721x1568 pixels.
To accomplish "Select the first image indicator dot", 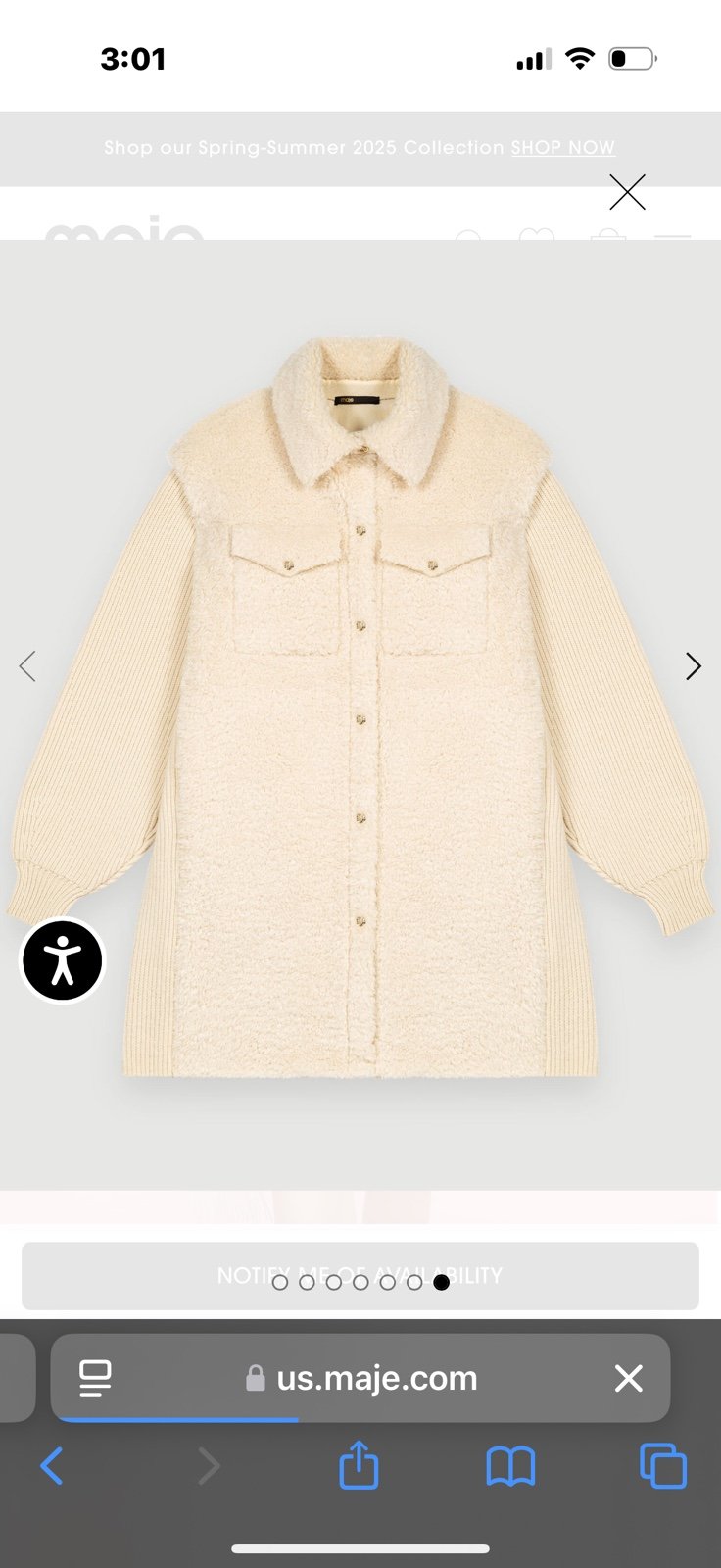I will [280, 1282].
